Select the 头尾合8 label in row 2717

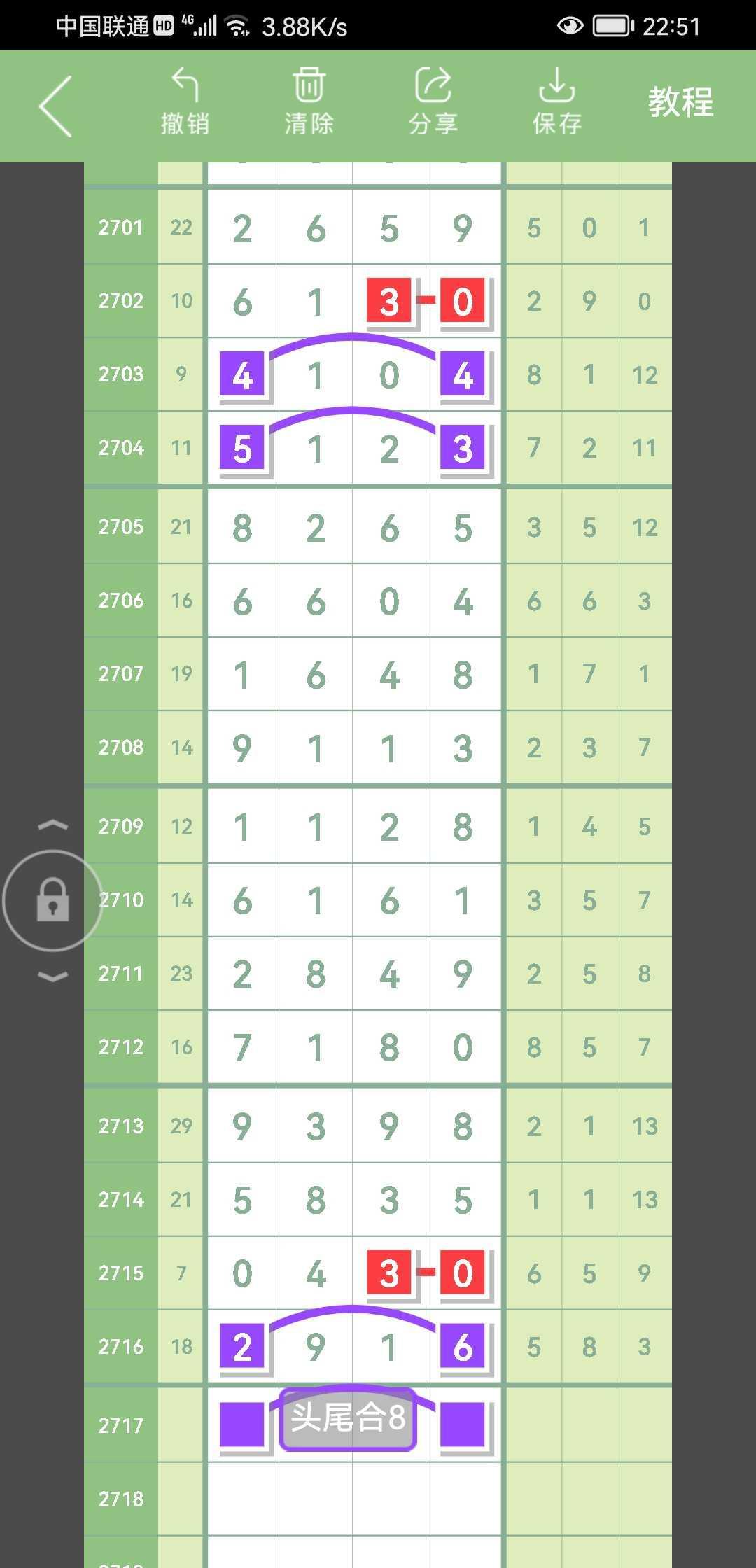pyautogui.click(x=348, y=1418)
